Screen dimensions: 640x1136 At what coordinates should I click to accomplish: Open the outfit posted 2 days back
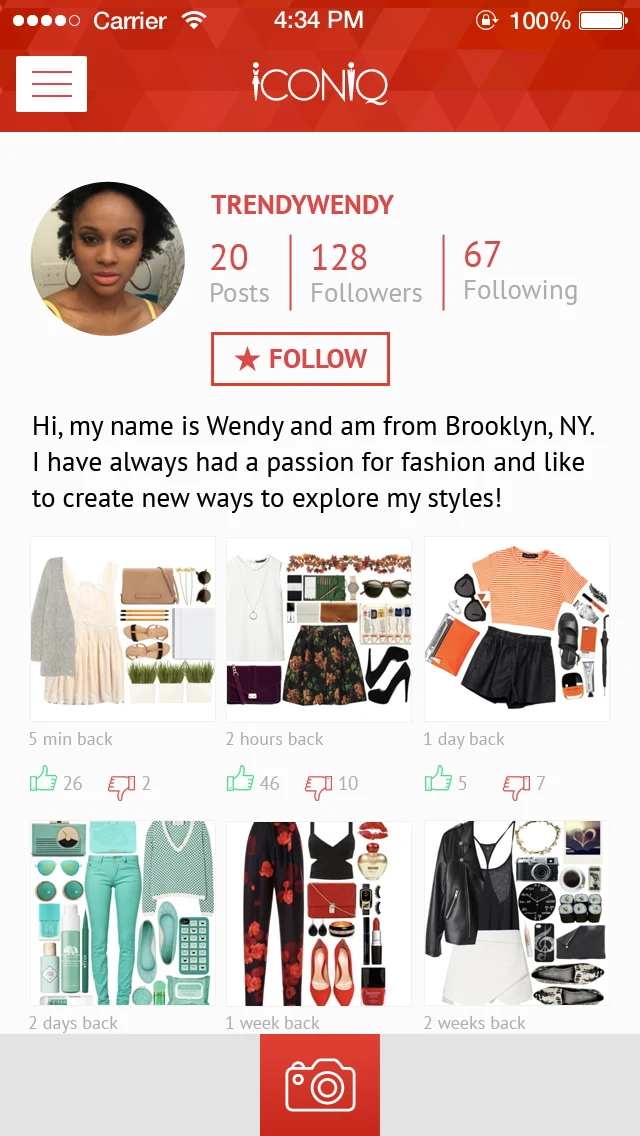tap(123, 913)
